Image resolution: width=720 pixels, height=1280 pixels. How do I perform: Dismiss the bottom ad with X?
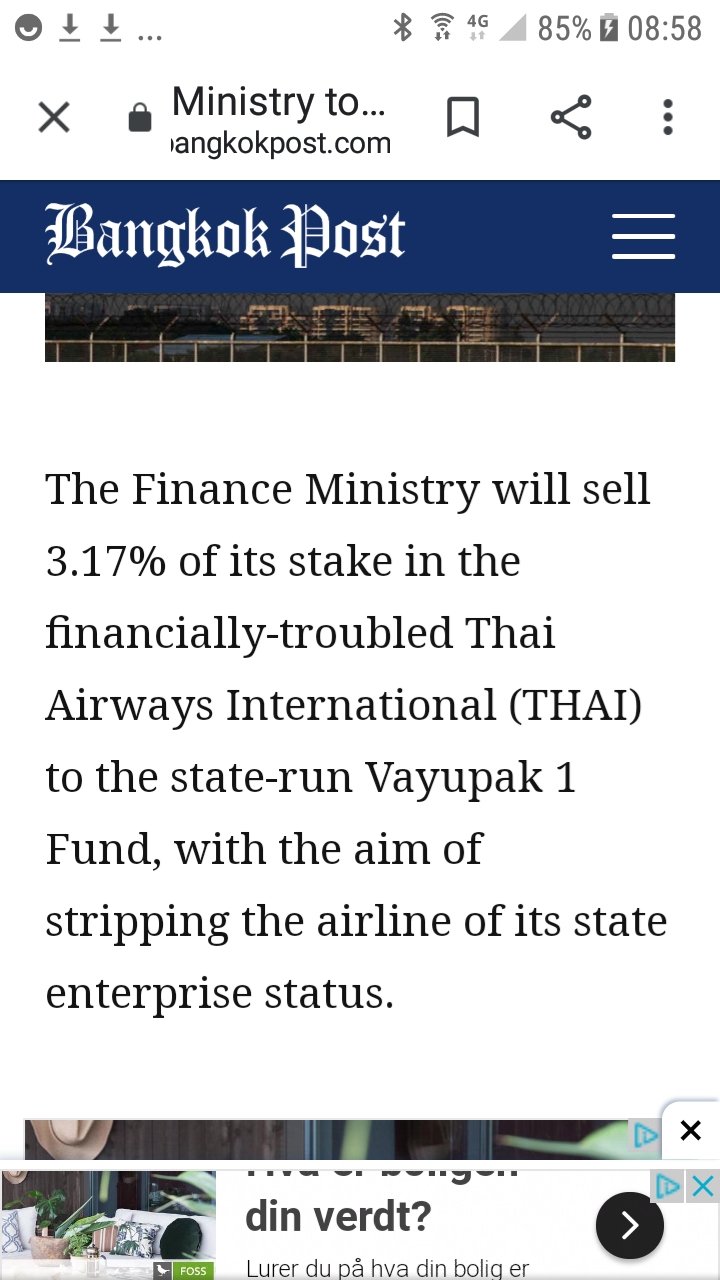pyautogui.click(x=690, y=1131)
